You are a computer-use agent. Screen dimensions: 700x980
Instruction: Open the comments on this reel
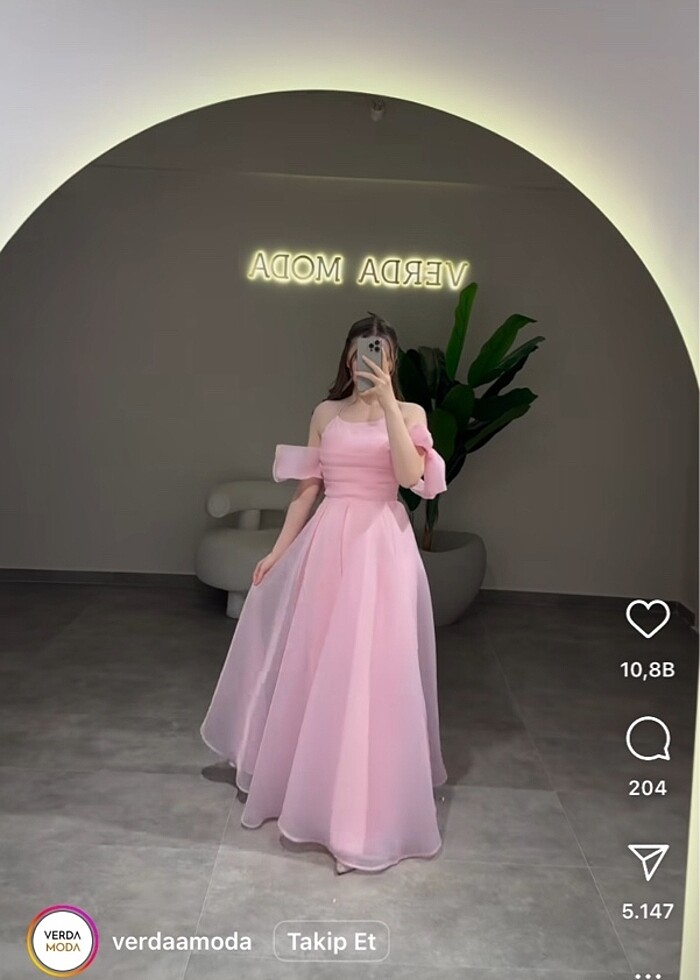(x=648, y=739)
